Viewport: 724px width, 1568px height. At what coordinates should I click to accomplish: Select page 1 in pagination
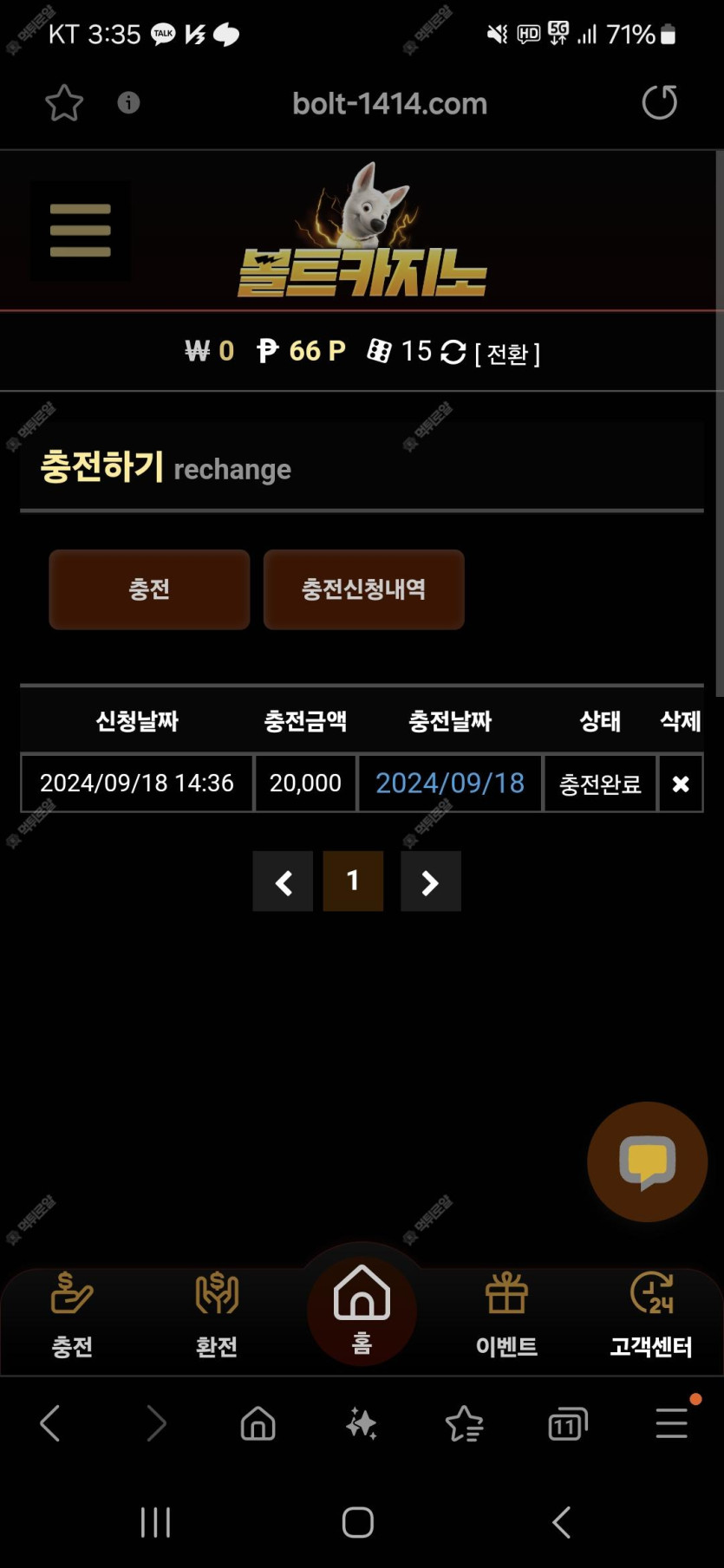click(353, 882)
